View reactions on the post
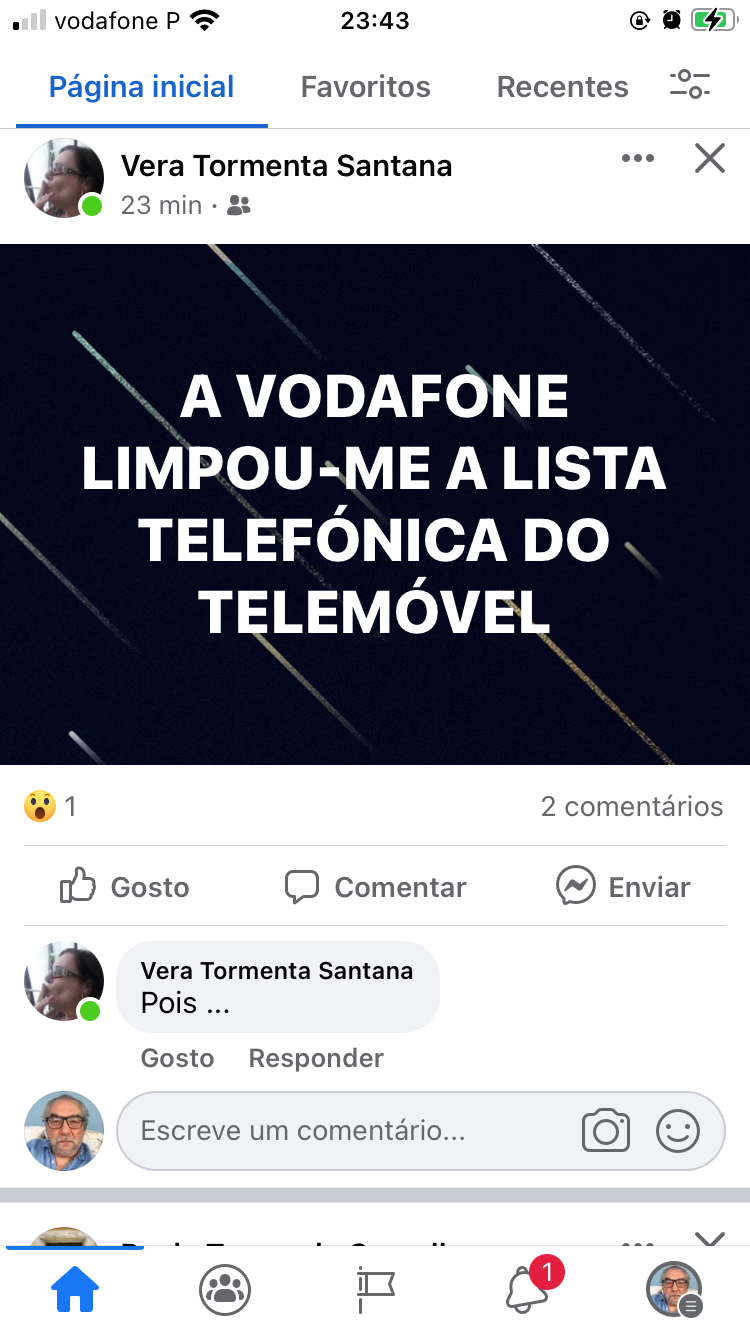The height and width of the screenshot is (1334, 750). [50, 806]
